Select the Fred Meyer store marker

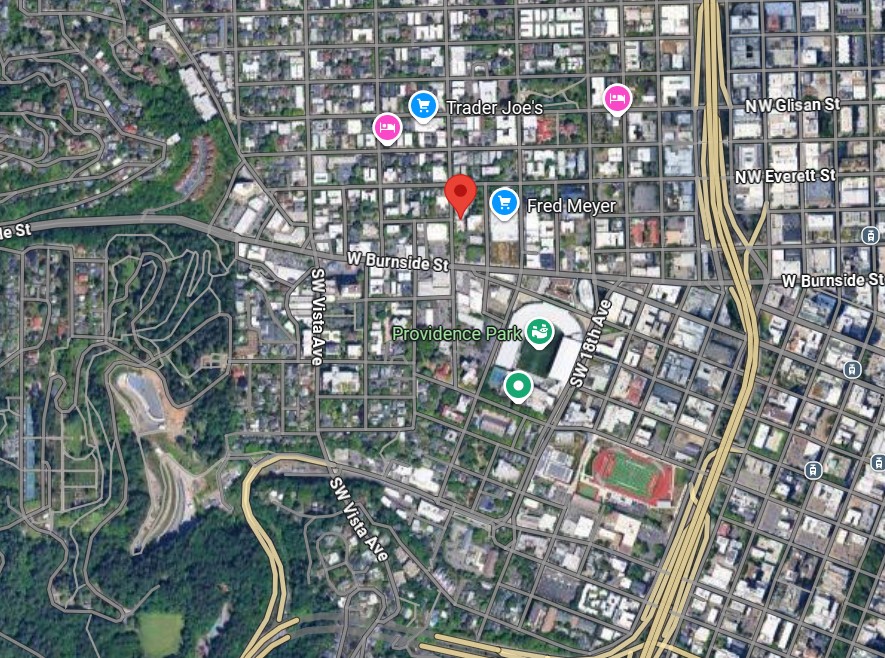(503, 203)
